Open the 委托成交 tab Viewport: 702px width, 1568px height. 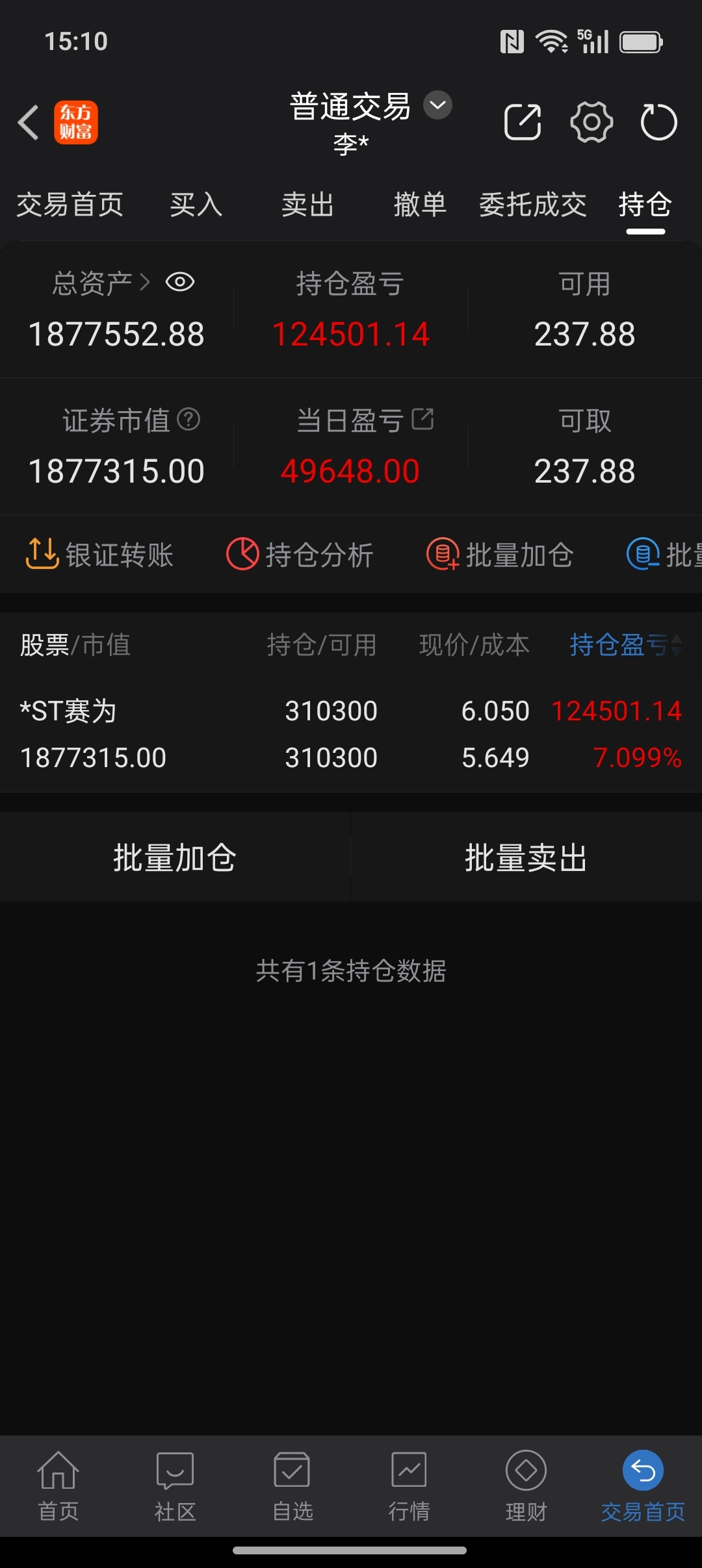click(533, 205)
